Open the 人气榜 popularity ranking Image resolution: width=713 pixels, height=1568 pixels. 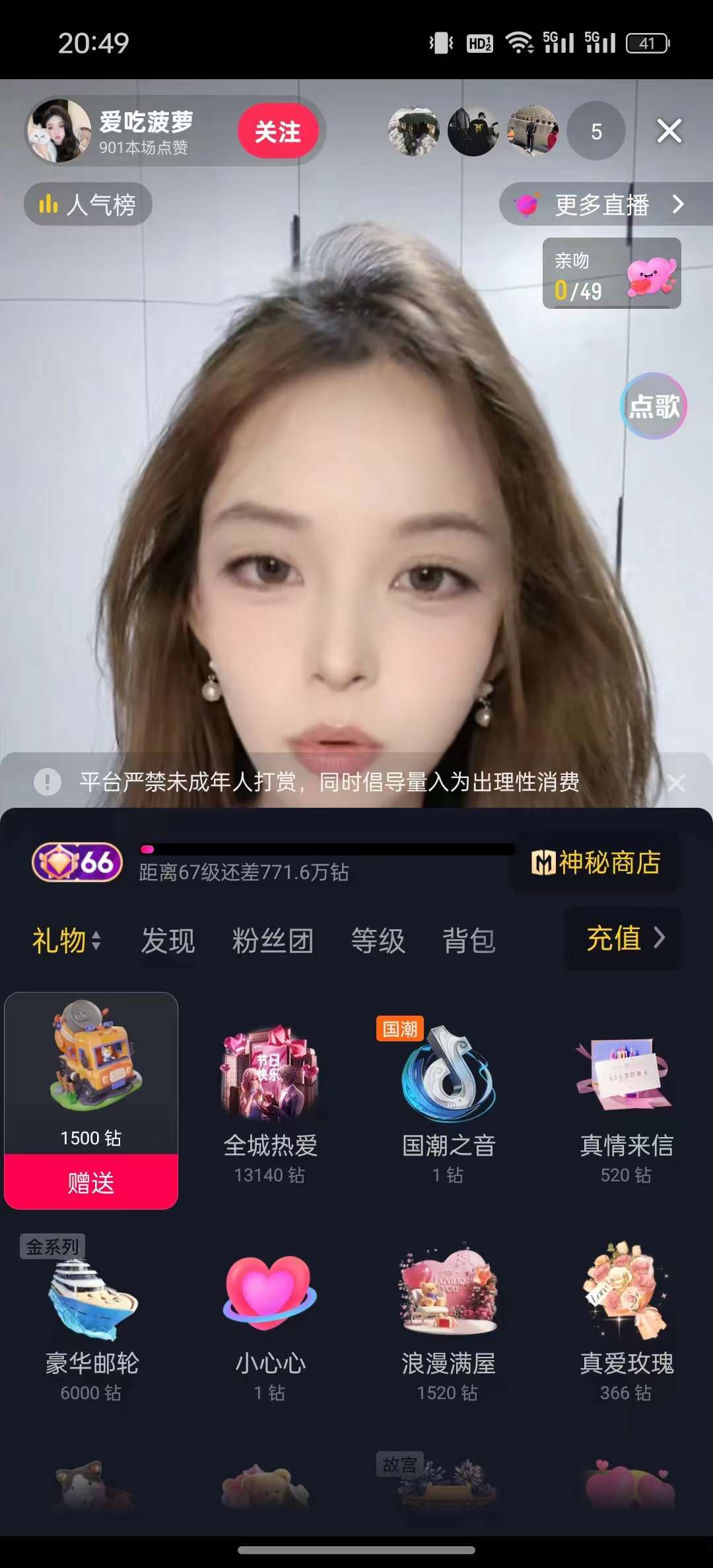tap(88, 205)
